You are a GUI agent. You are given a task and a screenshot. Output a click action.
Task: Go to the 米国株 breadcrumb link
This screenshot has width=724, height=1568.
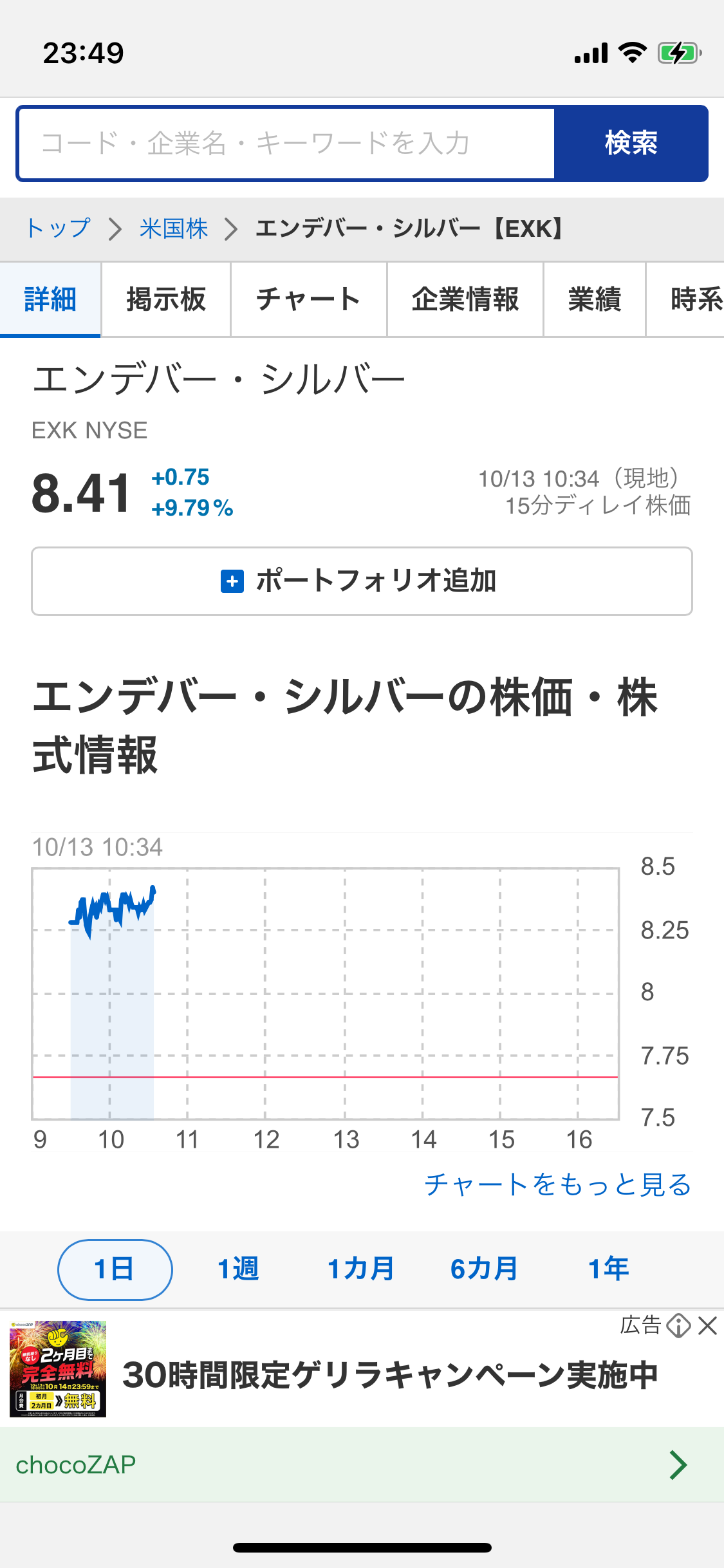(x=174, y=229)
